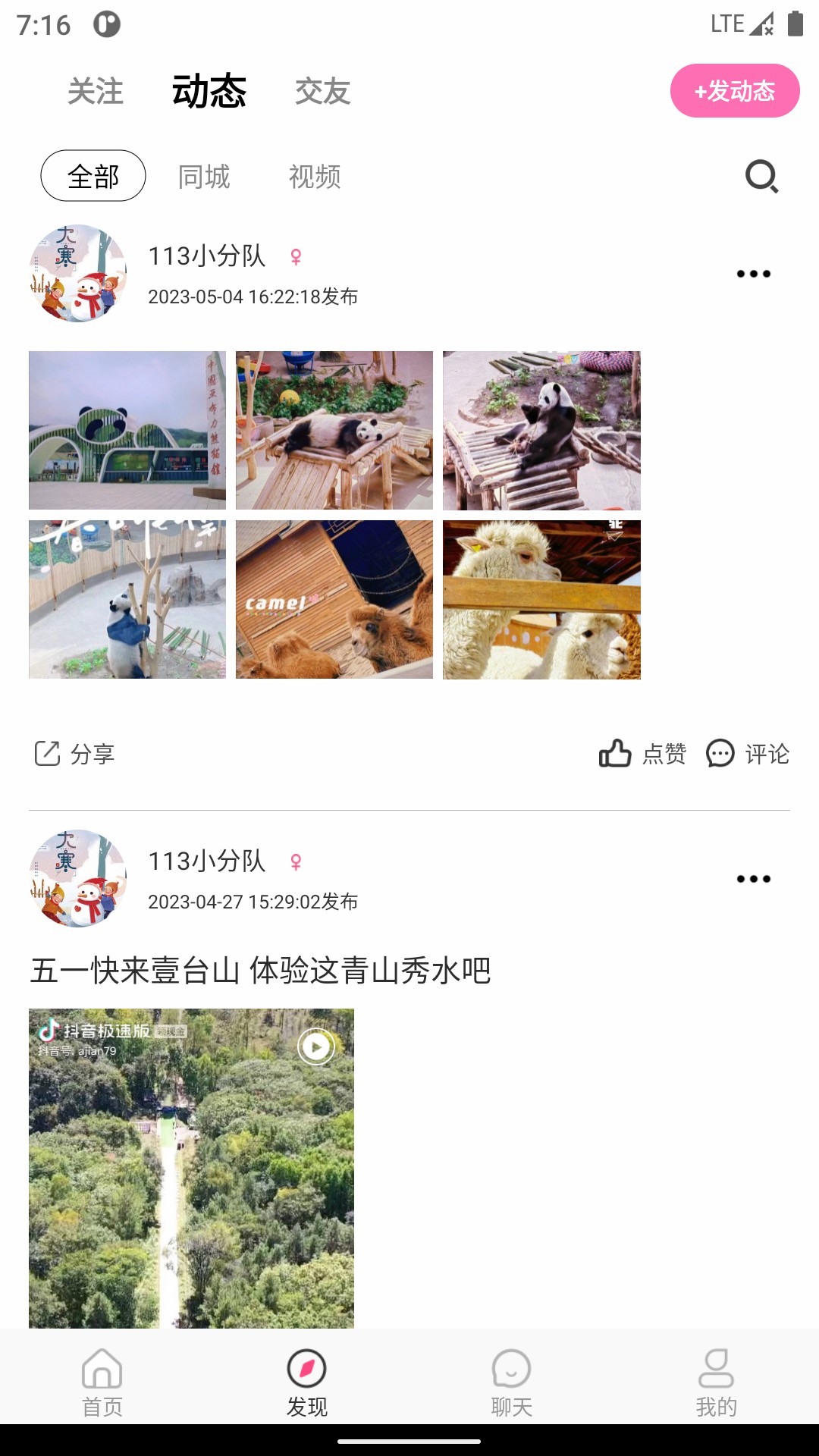The height and width of the screenshot is (1456, 819).
Task: Open the search magnifier icon
Action: pos(761,177)
